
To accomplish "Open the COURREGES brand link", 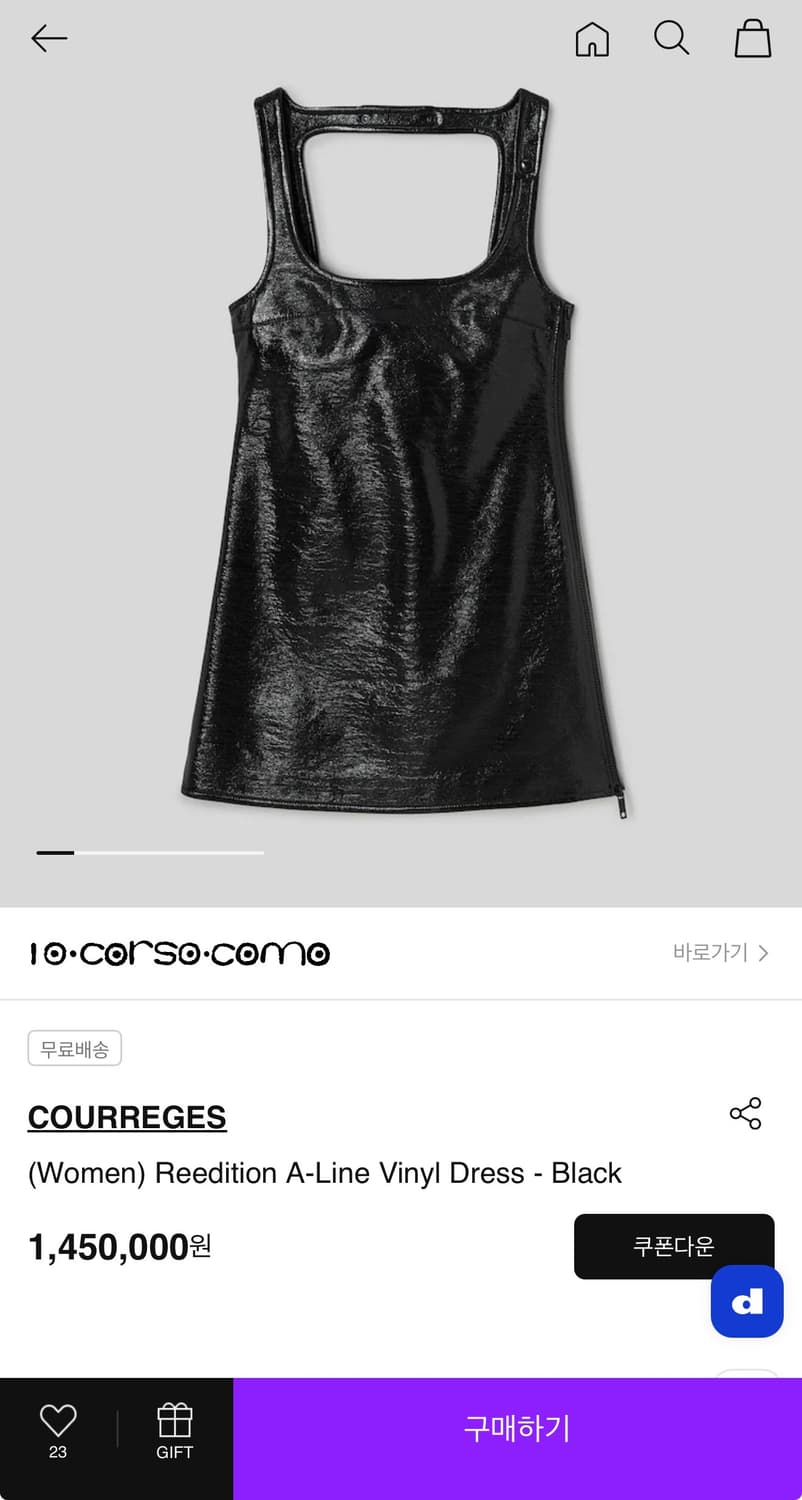I will click(127, 1117).
